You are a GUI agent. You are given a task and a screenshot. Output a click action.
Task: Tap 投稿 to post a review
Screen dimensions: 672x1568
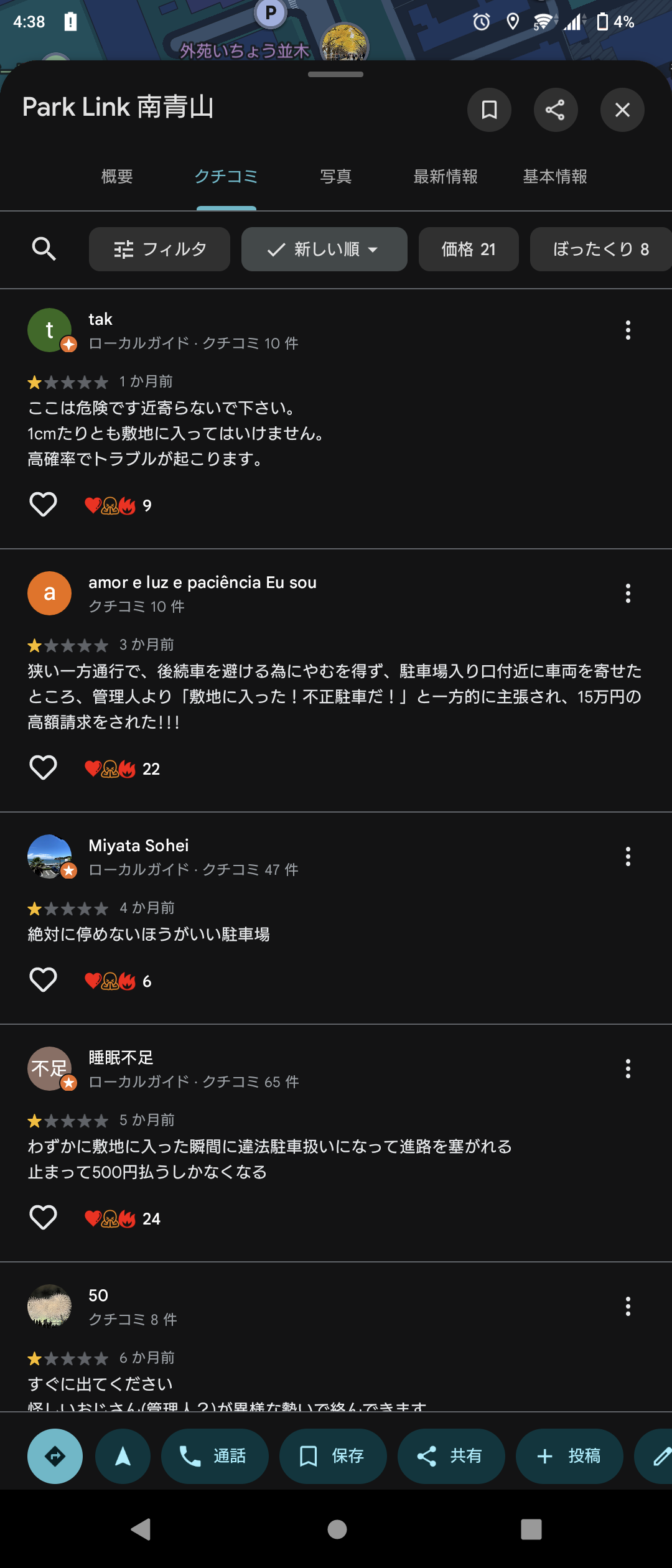[569, 1456]
